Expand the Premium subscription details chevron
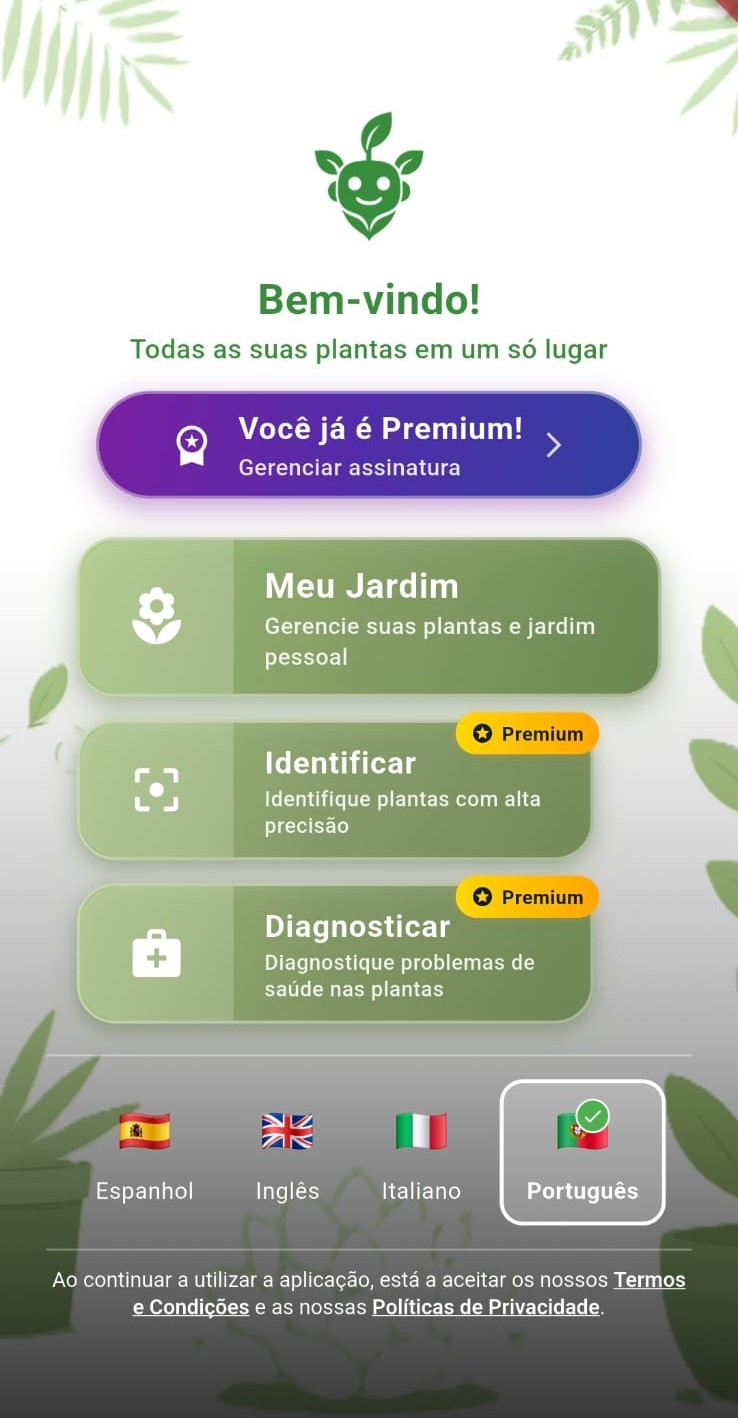Viewport: 738px width, 1418px height. 553,445
